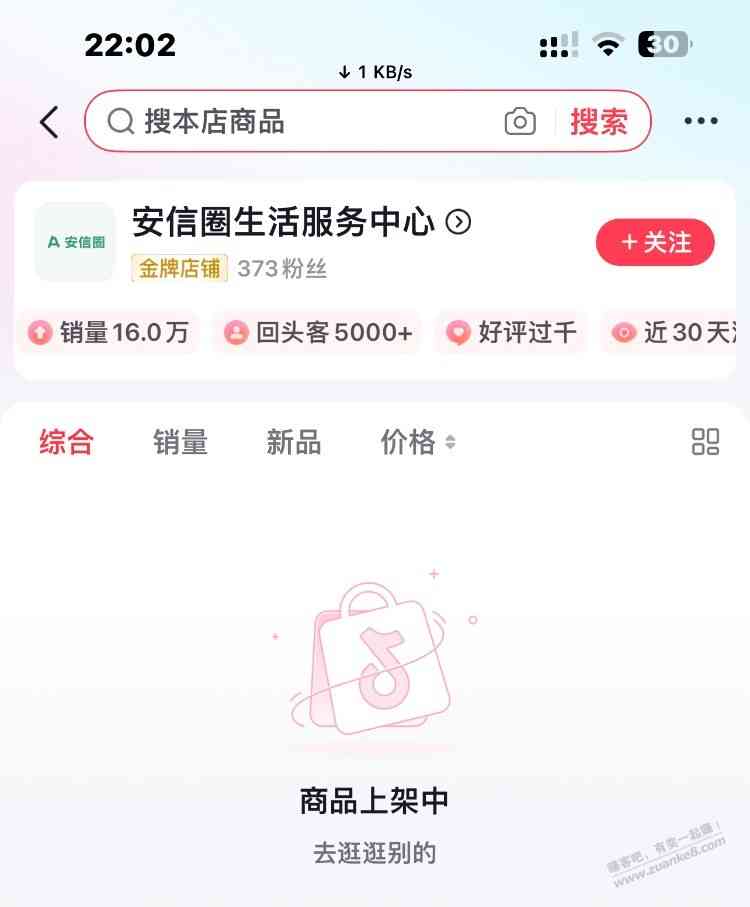This screenshot has width=750, height=907.
Task: Open 安信圈生活服务中心 store details
Action: coord(300,222)
